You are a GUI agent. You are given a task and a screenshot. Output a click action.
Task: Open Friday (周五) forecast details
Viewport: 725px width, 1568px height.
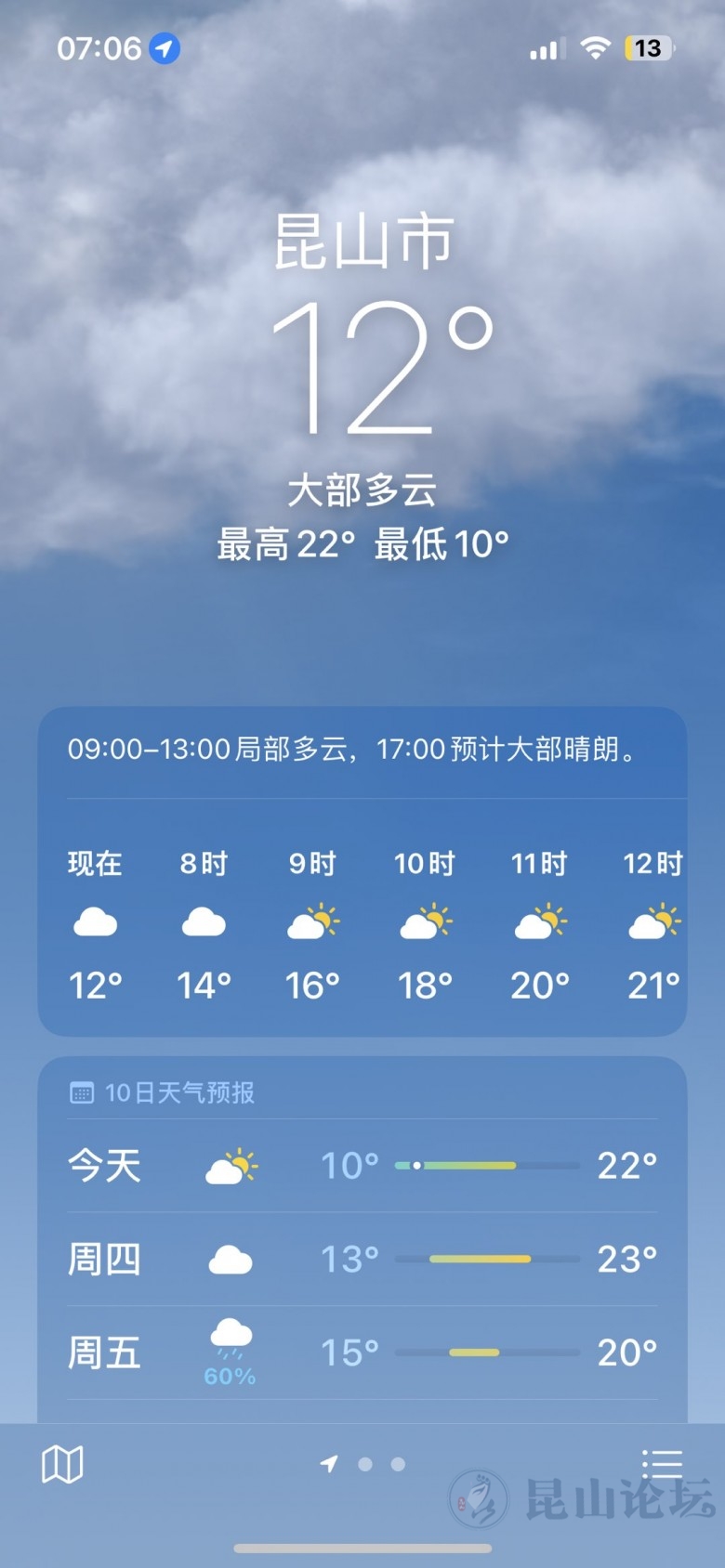click(362, 1353)
